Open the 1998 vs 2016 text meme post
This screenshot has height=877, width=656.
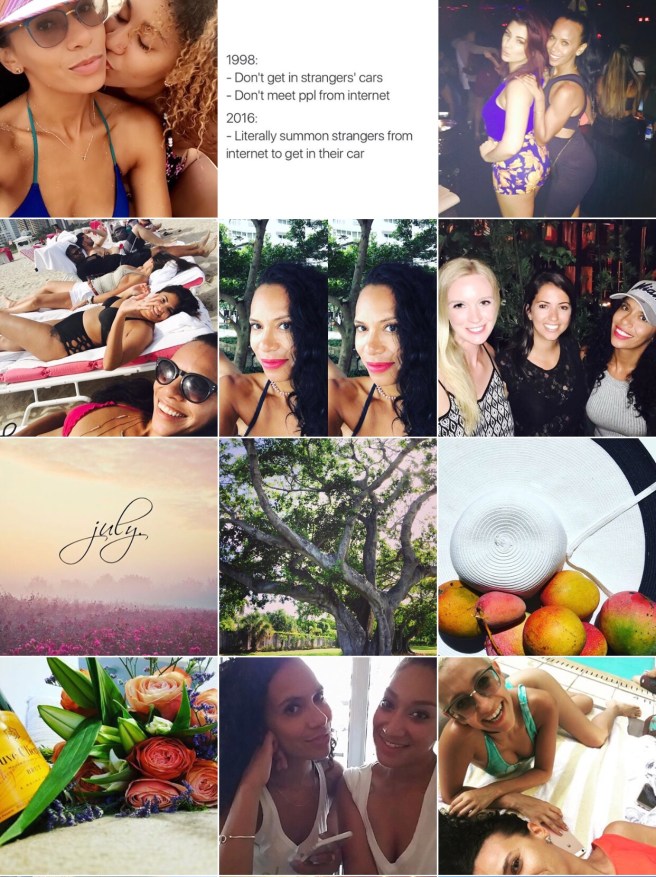(327, 108)
